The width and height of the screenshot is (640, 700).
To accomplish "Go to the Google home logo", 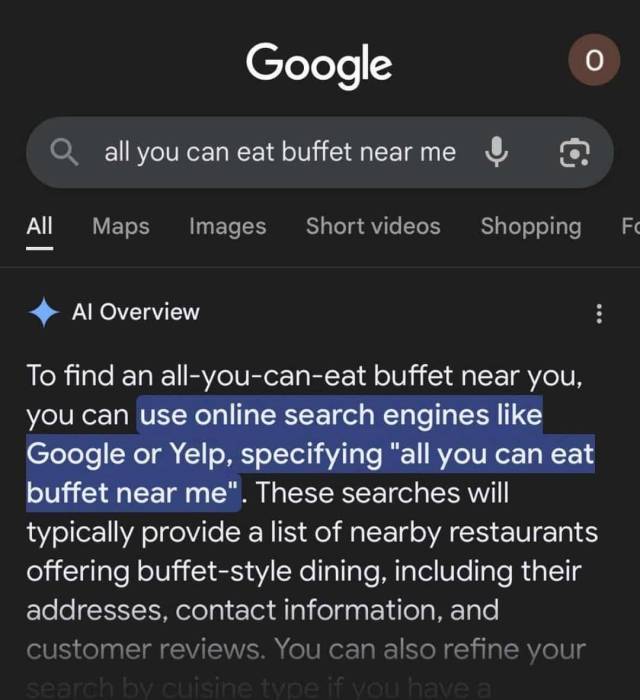I will click(x=319, y=64).
